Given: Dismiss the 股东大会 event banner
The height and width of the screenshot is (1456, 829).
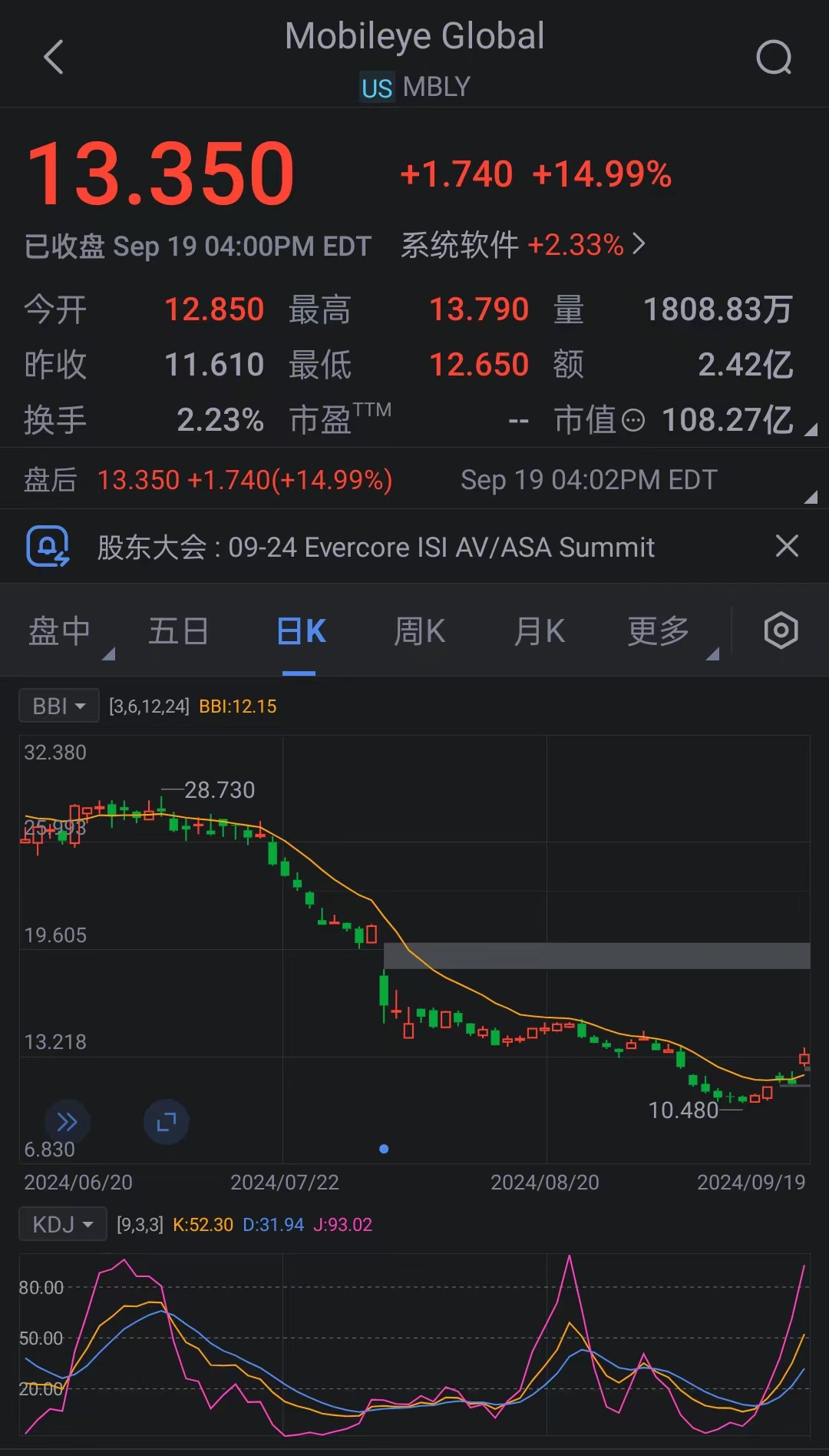Looking at the screenshot, I should click(787, 546).
